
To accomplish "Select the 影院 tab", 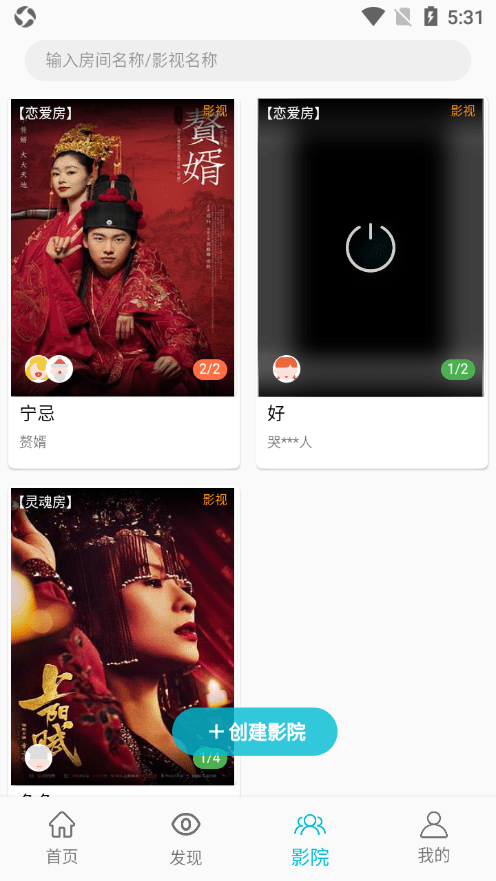I will point(310,838).
